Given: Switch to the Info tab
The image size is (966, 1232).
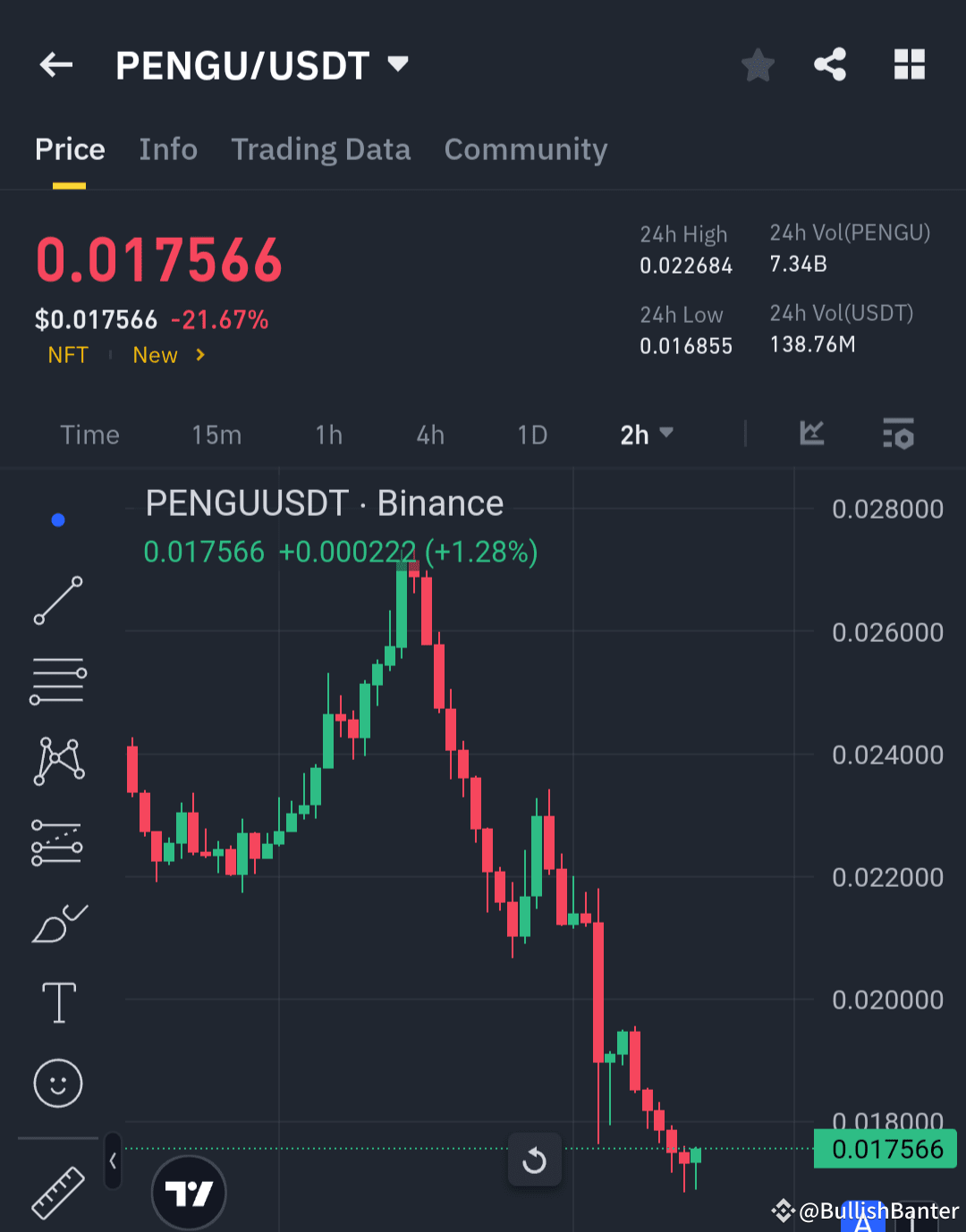Looking at the screenshot, I should 168,149.
